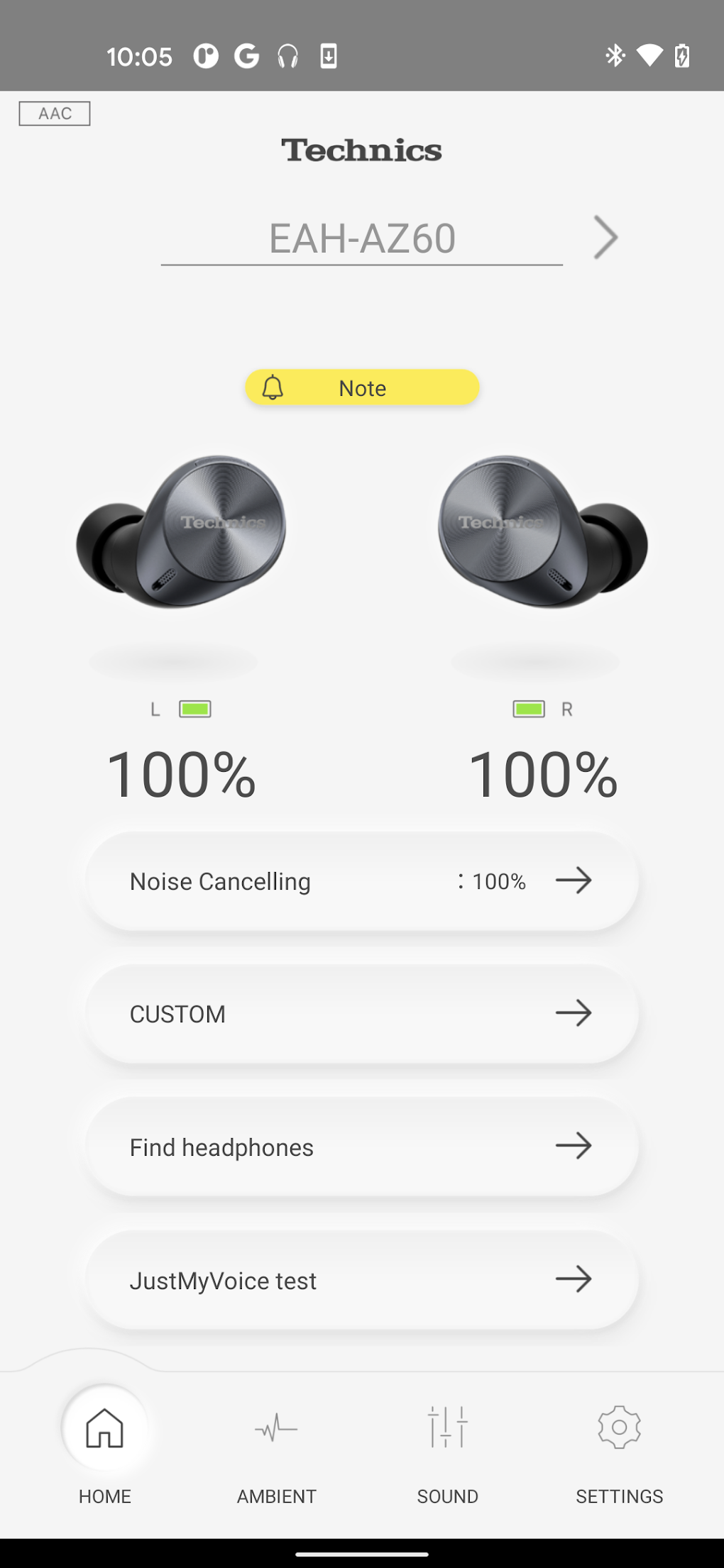This screenshot has height=1568, width=724.
Task: Start the JustMyVoice test
Action: (362, 1280)
